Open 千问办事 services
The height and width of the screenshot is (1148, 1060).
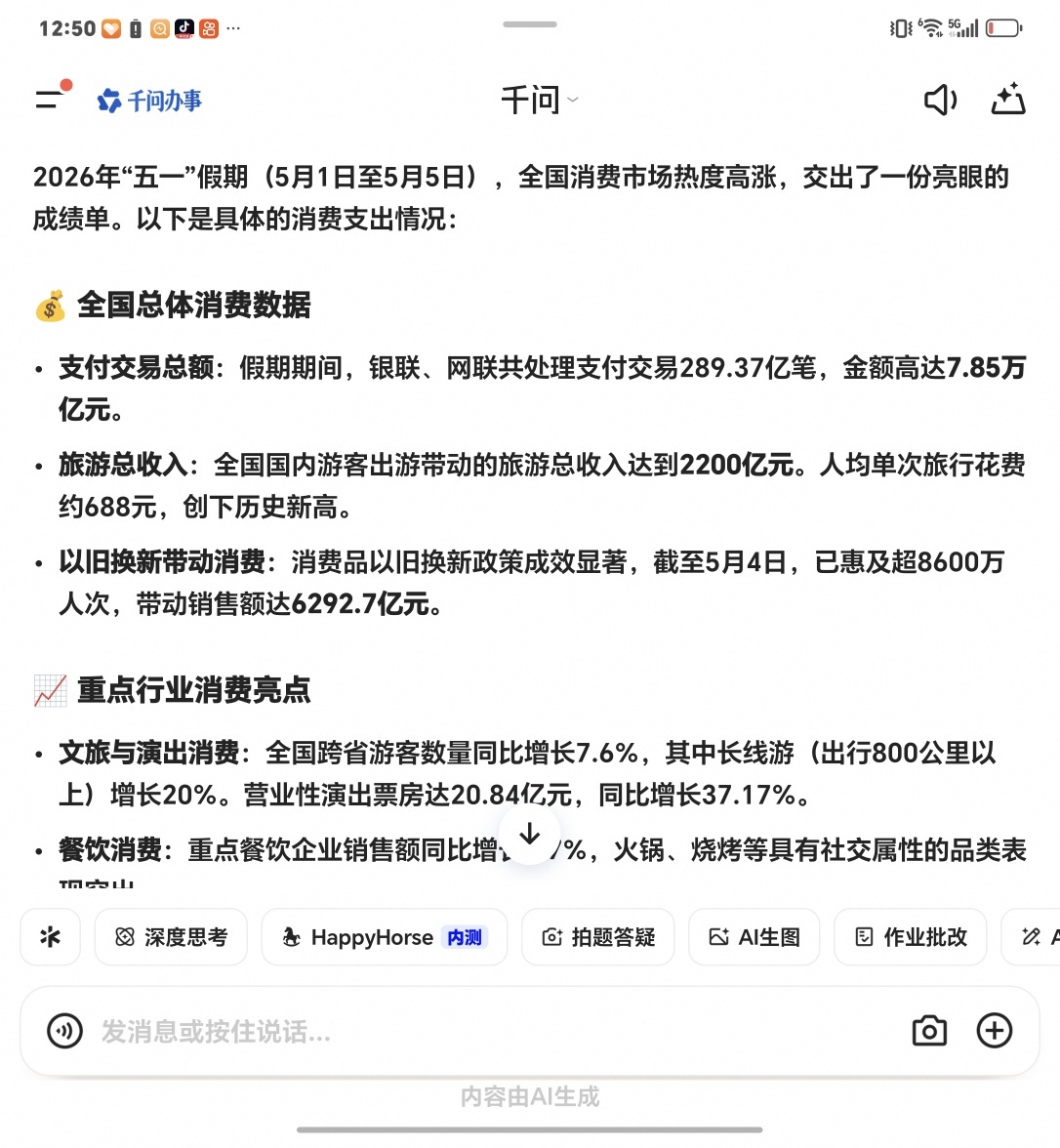pyautogui.click(x=149, y=101)
